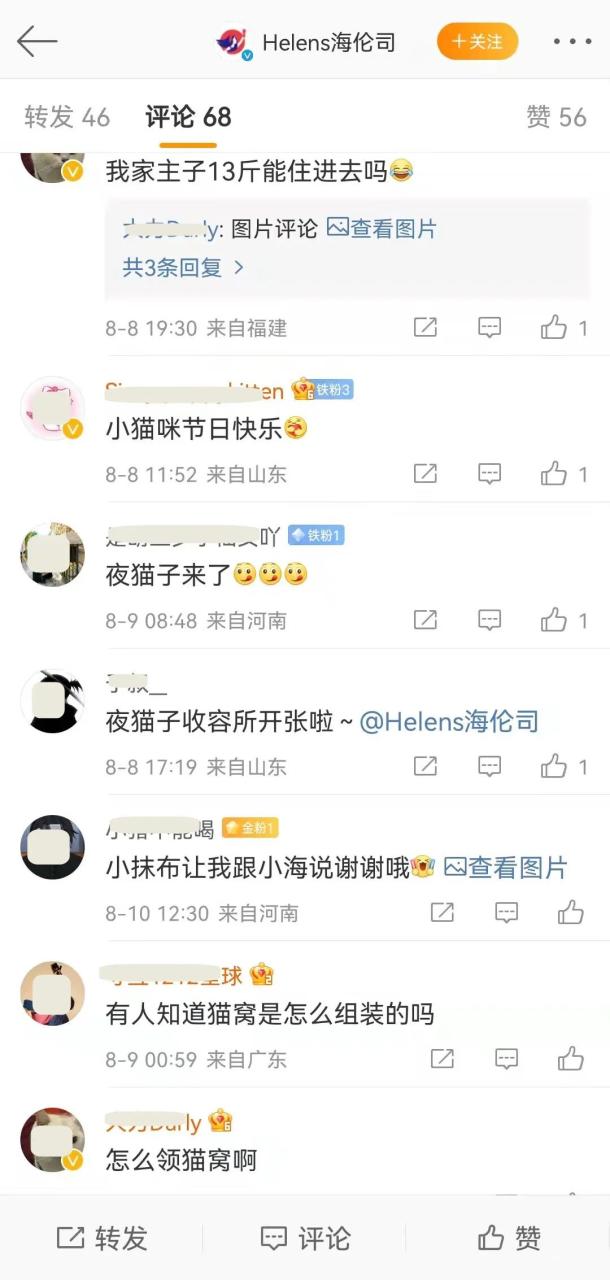610x1280 pixels.
Task: Open the three-dot overflow menu
Action: [572, 42]
